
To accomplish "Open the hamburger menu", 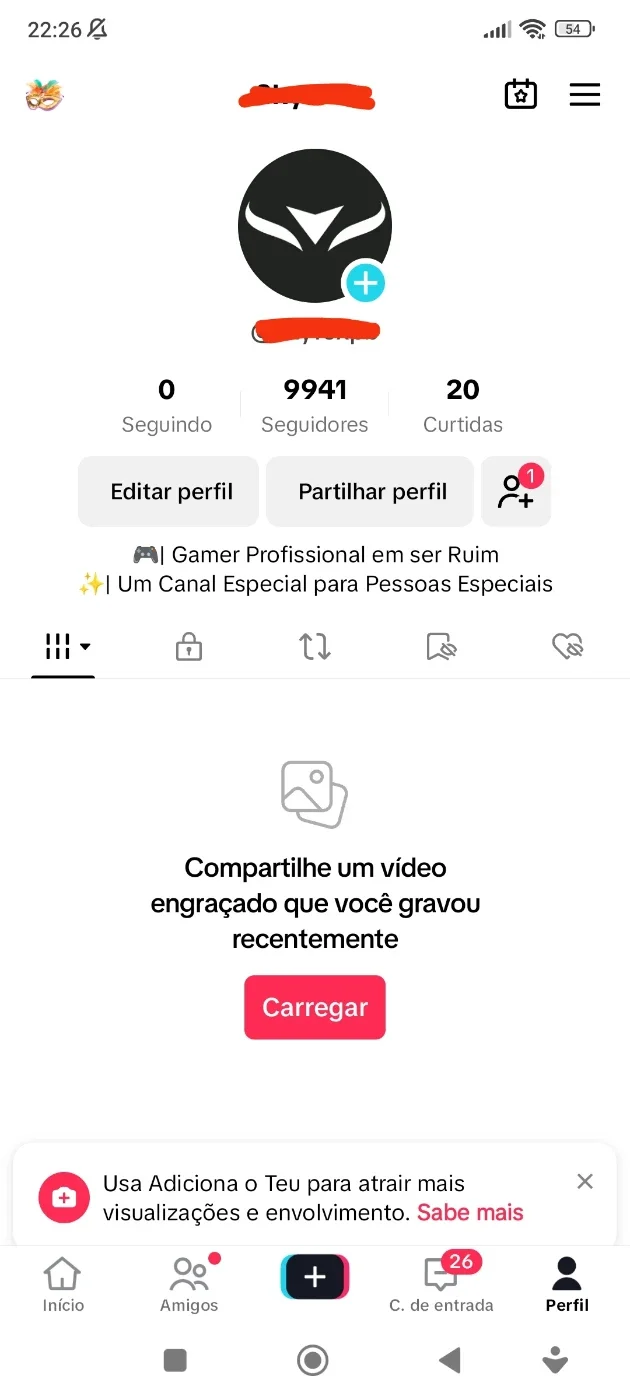I will (x=585, y=95).
